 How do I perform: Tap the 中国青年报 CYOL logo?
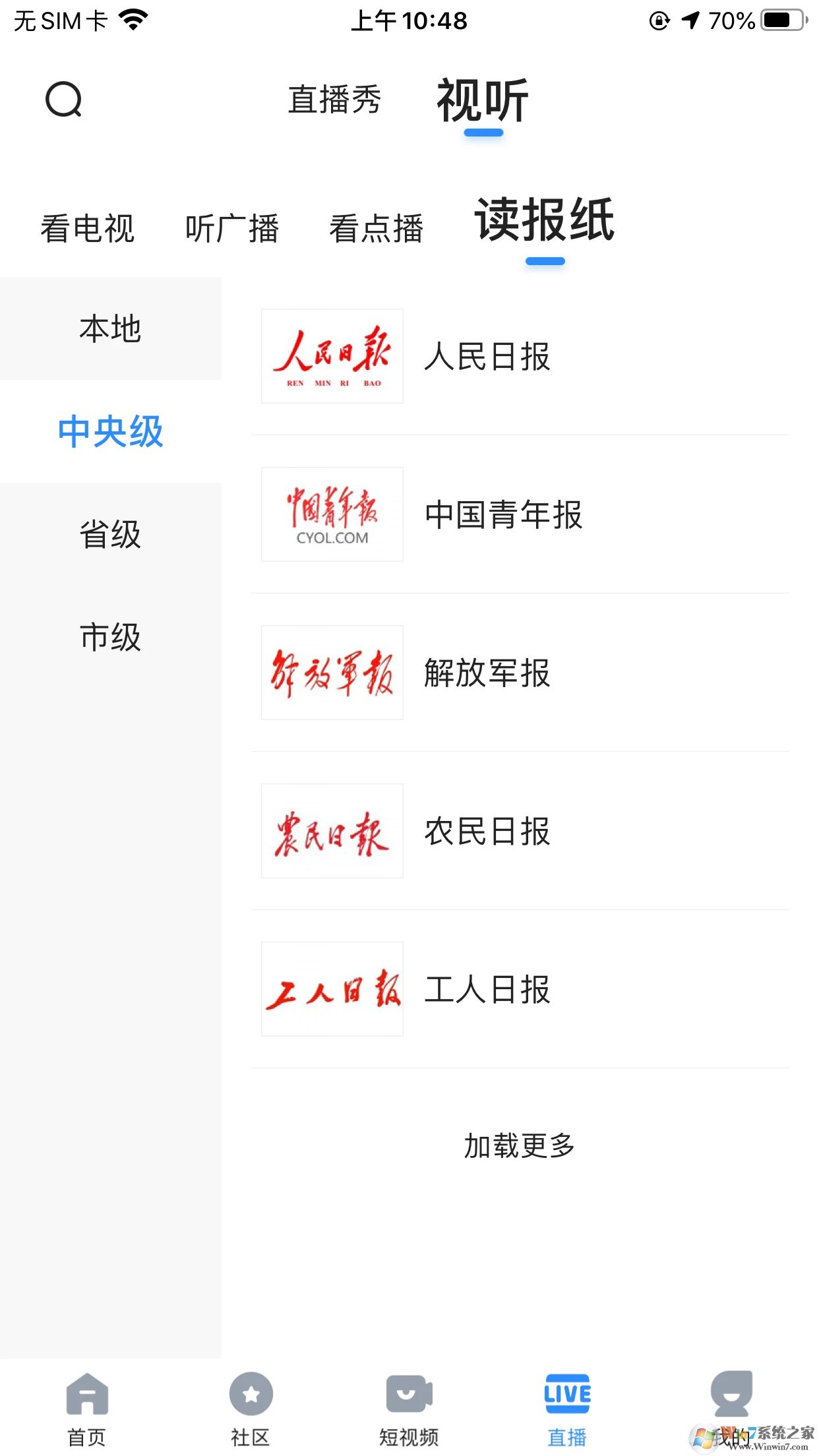[332, 514]
